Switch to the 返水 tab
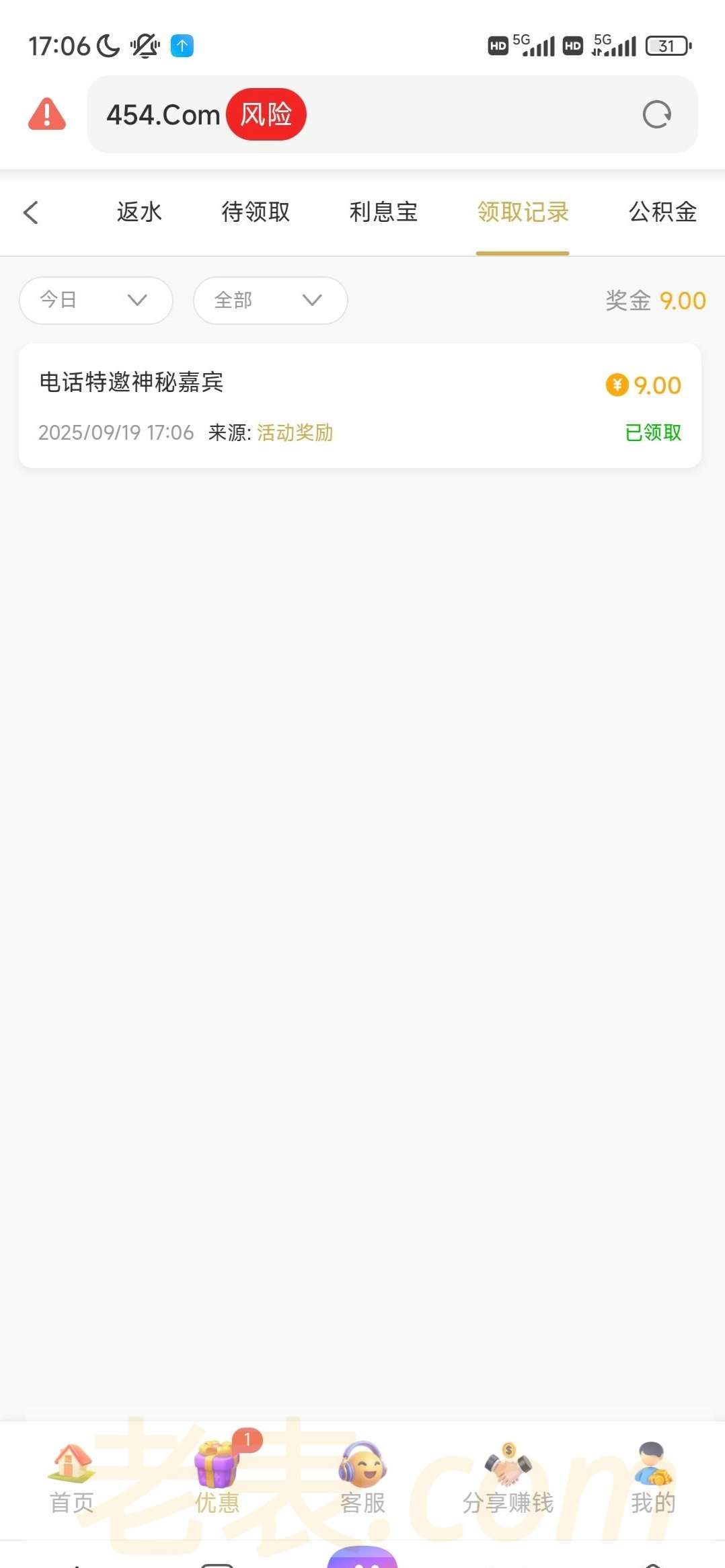The height and width of the screenshot is (1568, 725). [139, 212]
